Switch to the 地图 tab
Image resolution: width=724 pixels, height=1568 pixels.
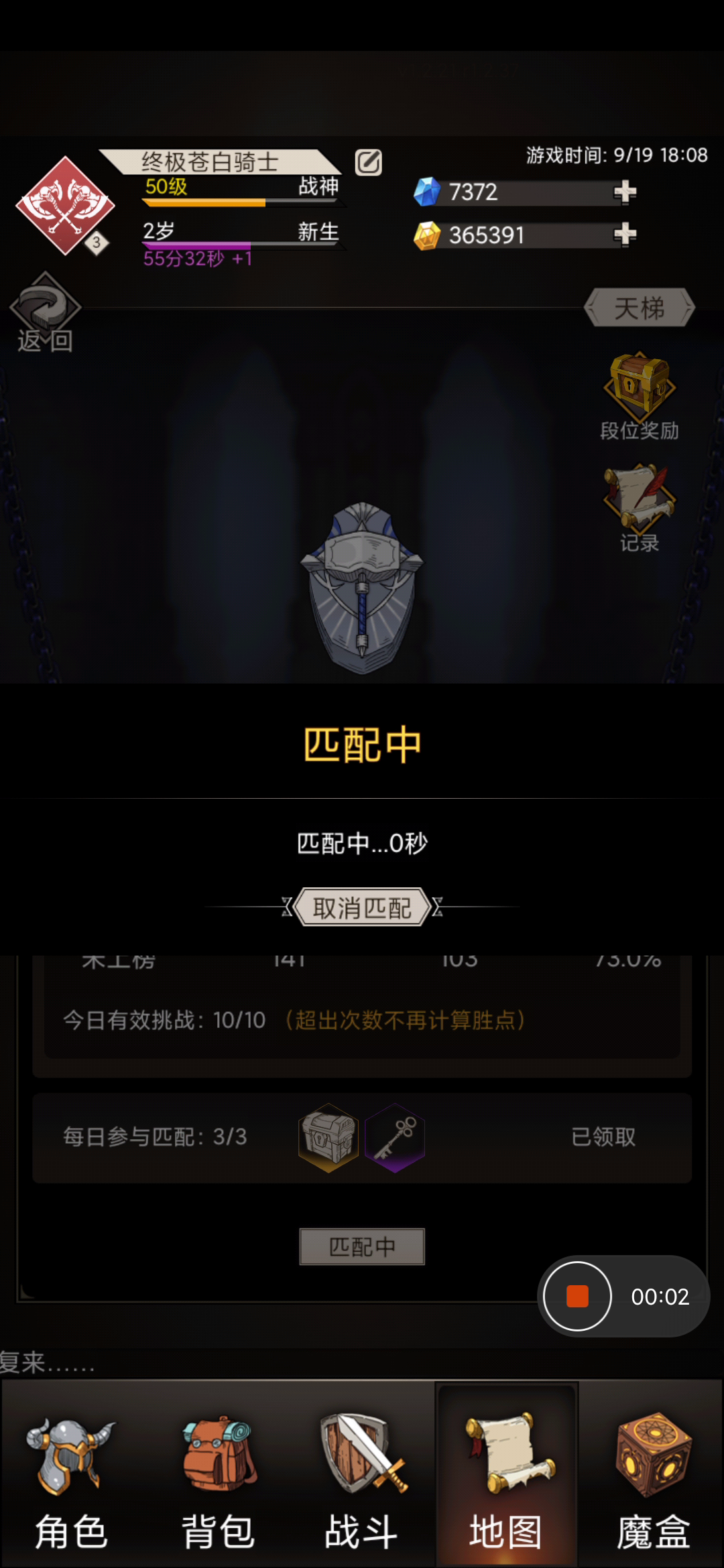click(x=506, y=1475)
